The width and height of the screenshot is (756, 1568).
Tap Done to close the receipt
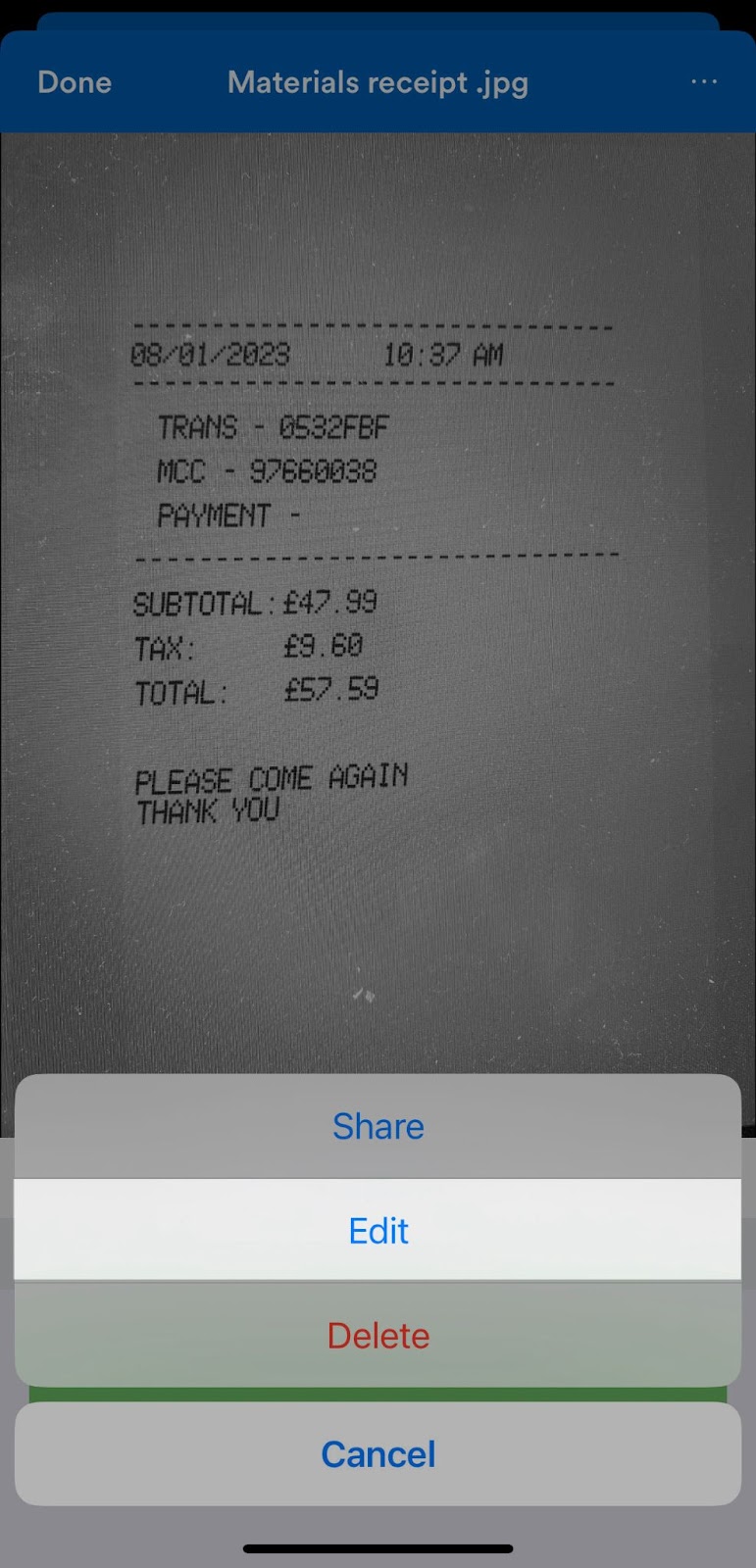(75, 82)
